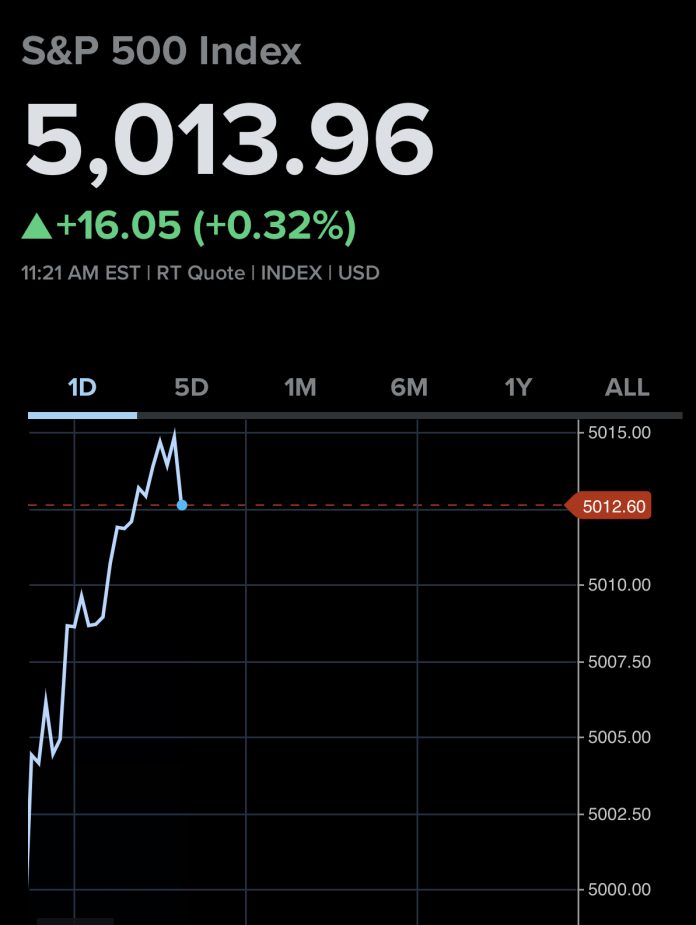Image resolution: width=696 pixels, height=925 pixels.
Task: Switch to the 6M time range
Action: click(x=409, y=387)
